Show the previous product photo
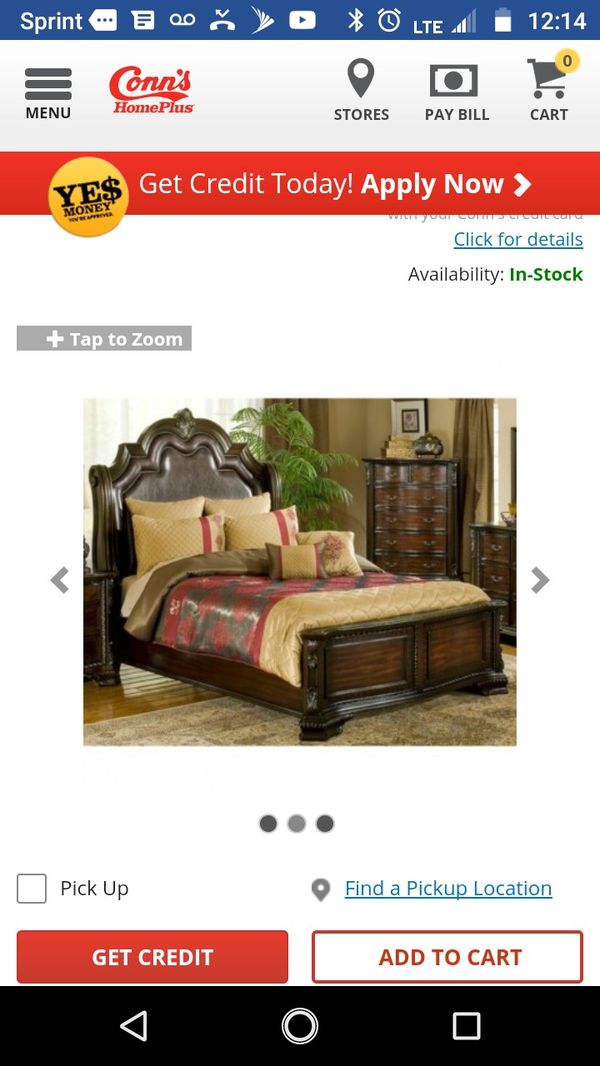This screenshot has height=1066, width=600. pos(60,580)
